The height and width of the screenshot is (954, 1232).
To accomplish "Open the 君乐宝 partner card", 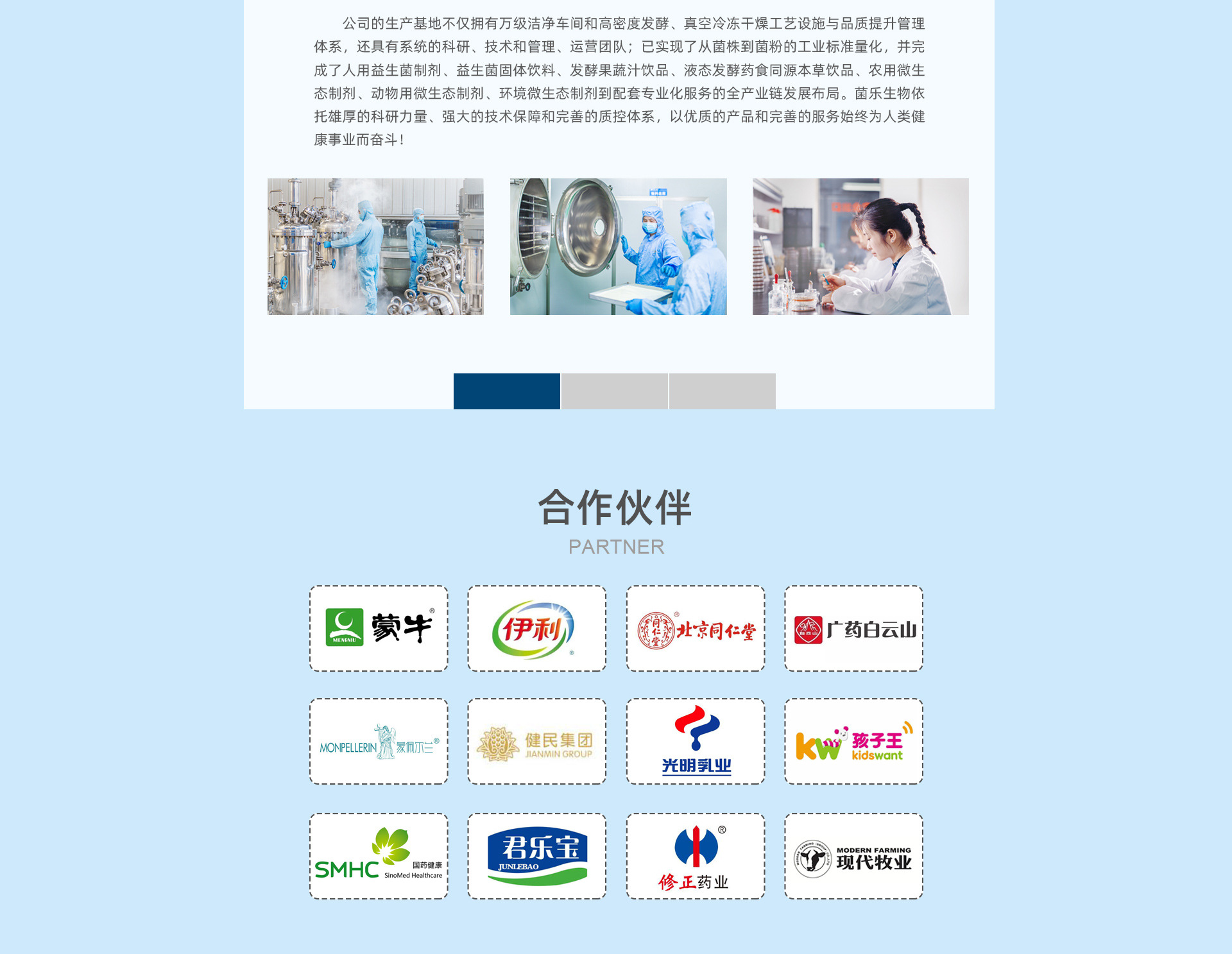I will 536,856.
